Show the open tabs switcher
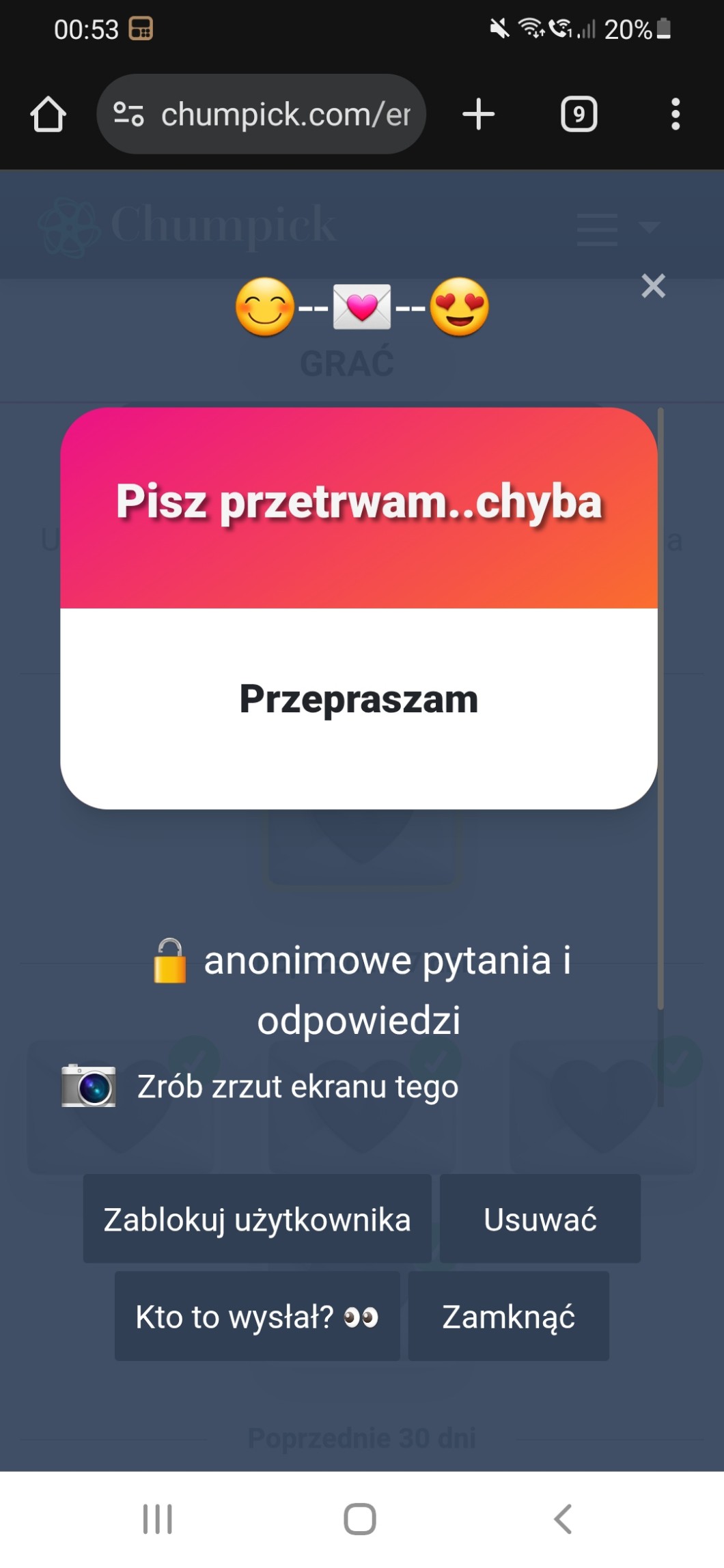 tap(579, 114)
